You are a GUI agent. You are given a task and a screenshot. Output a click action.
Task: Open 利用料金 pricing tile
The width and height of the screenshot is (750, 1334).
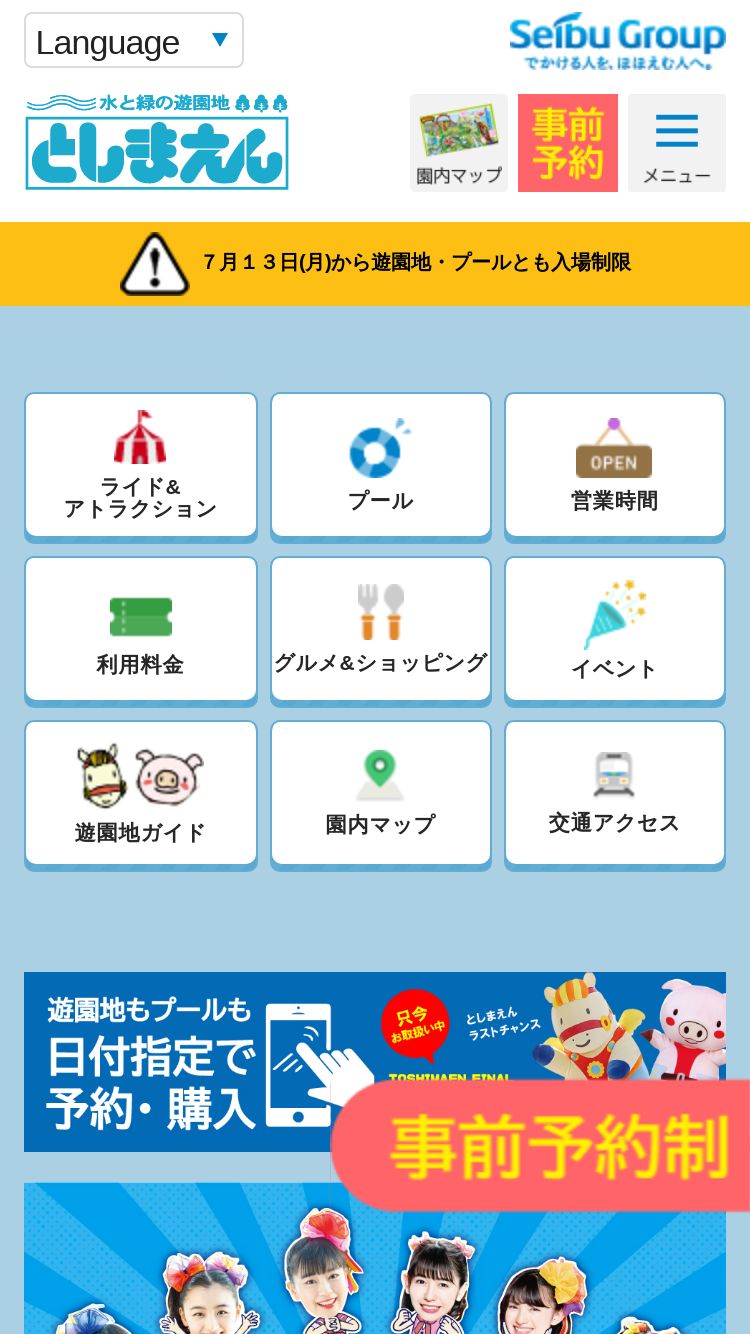[x=141, y=629]
